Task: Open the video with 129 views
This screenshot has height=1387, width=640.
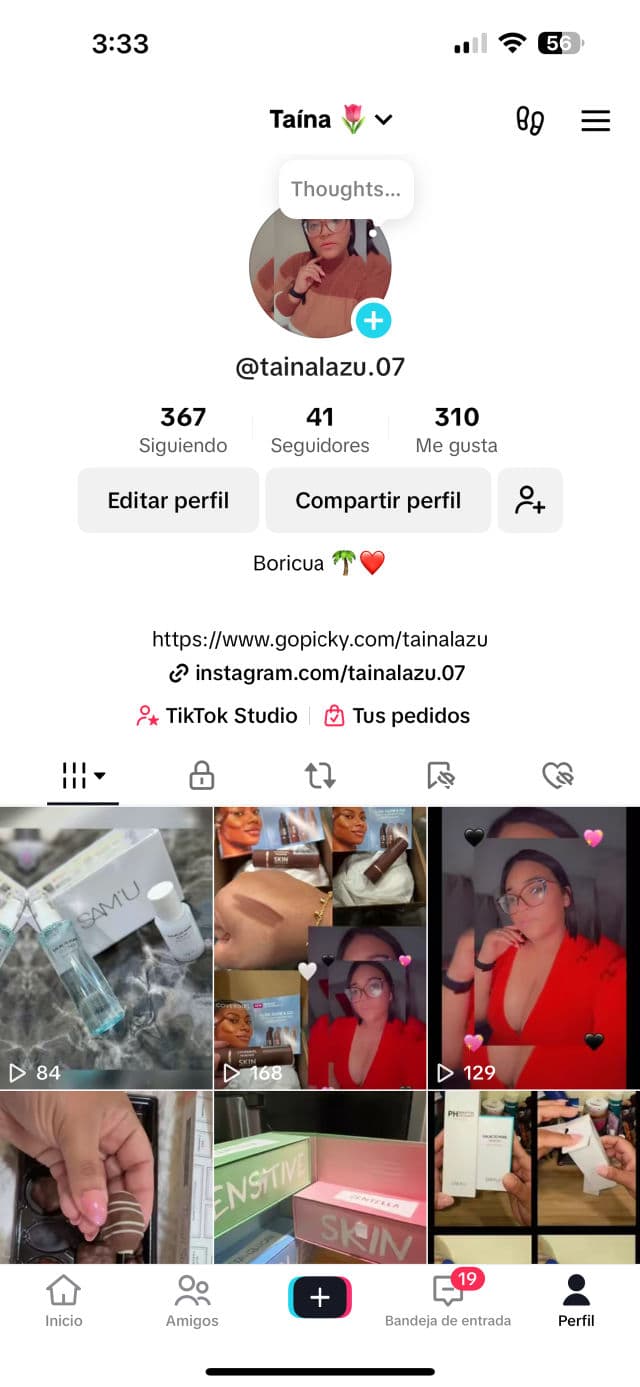Action: coord(534,947)
